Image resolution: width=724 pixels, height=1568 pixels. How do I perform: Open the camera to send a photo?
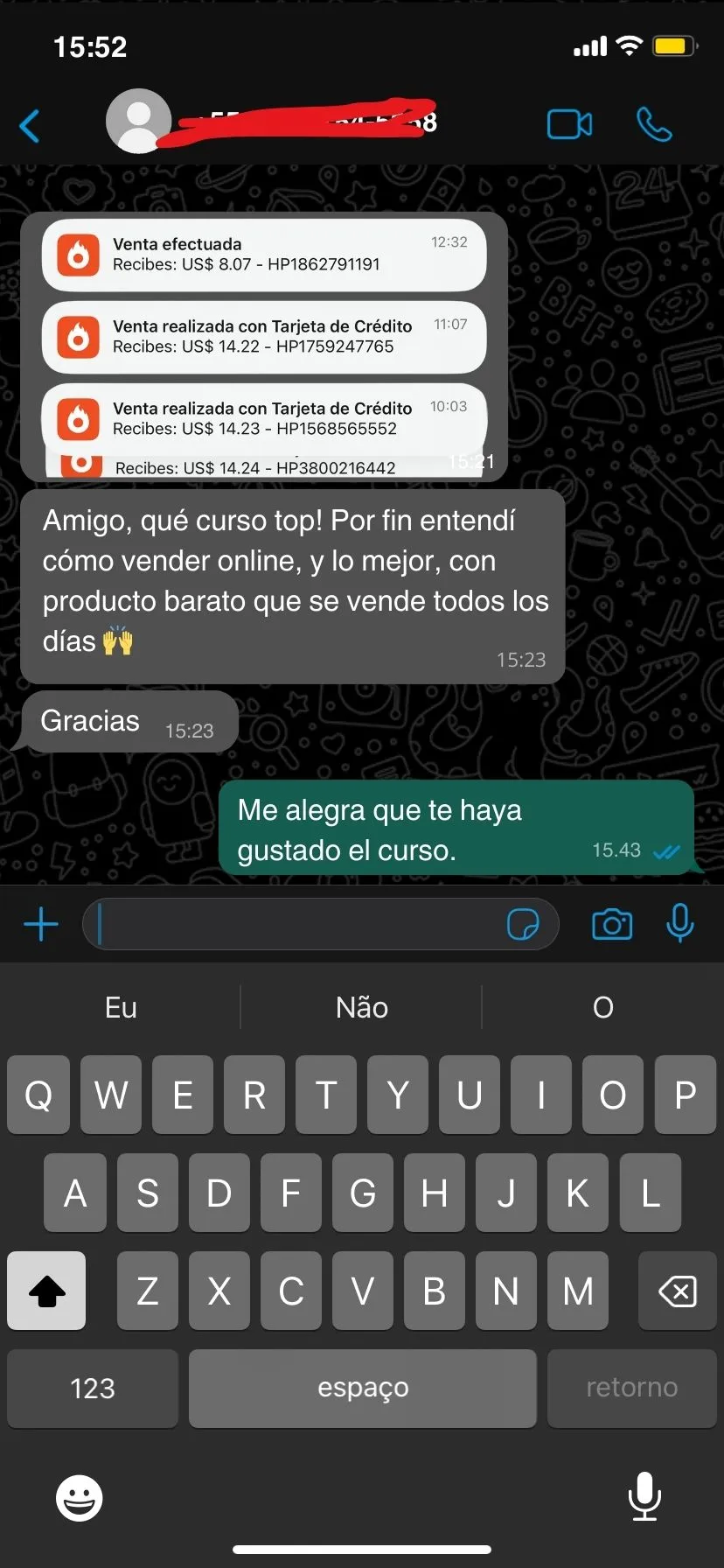(x=612, y=924)
